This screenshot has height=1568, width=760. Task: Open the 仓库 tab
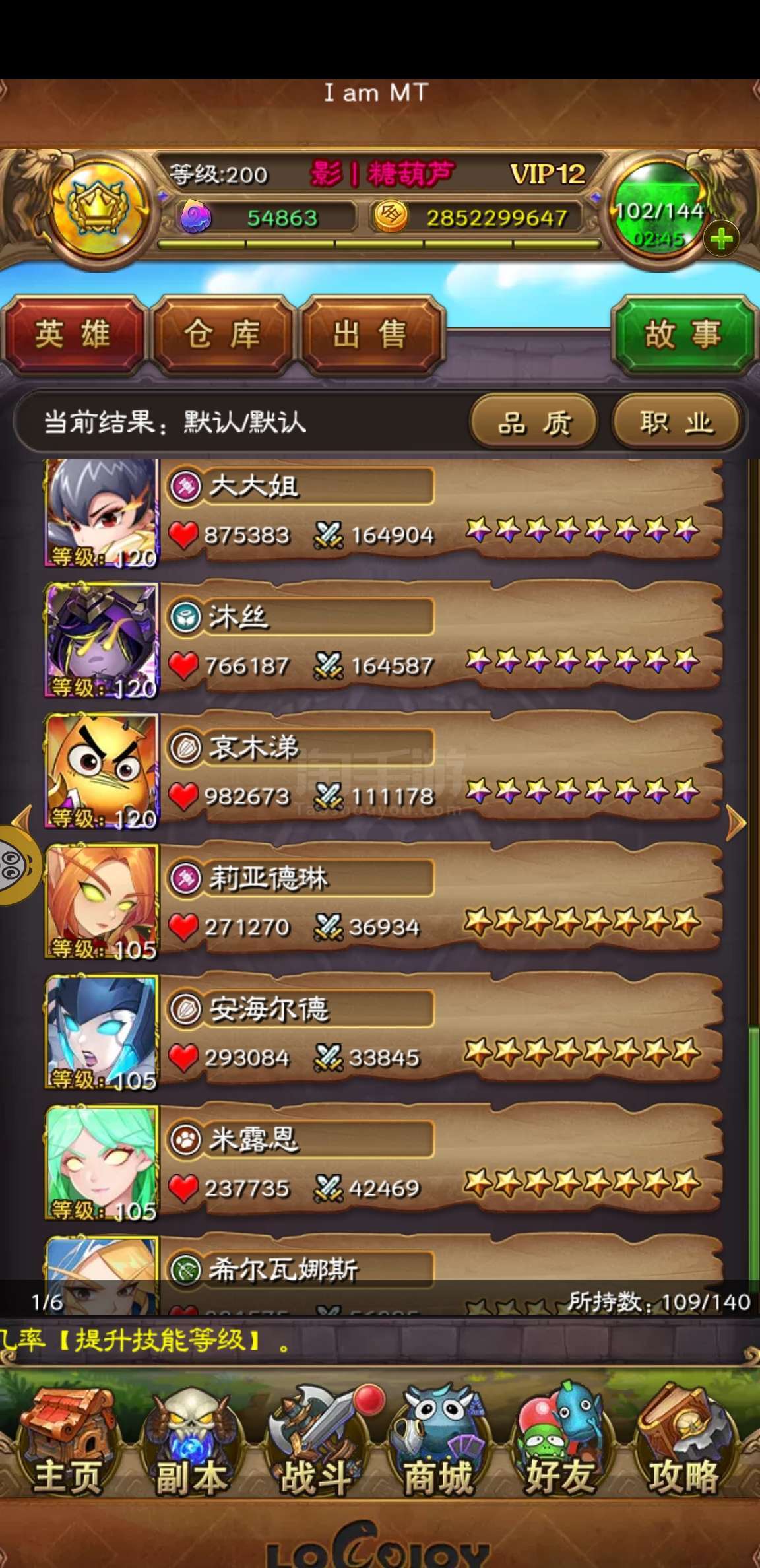tap(222, 335)
